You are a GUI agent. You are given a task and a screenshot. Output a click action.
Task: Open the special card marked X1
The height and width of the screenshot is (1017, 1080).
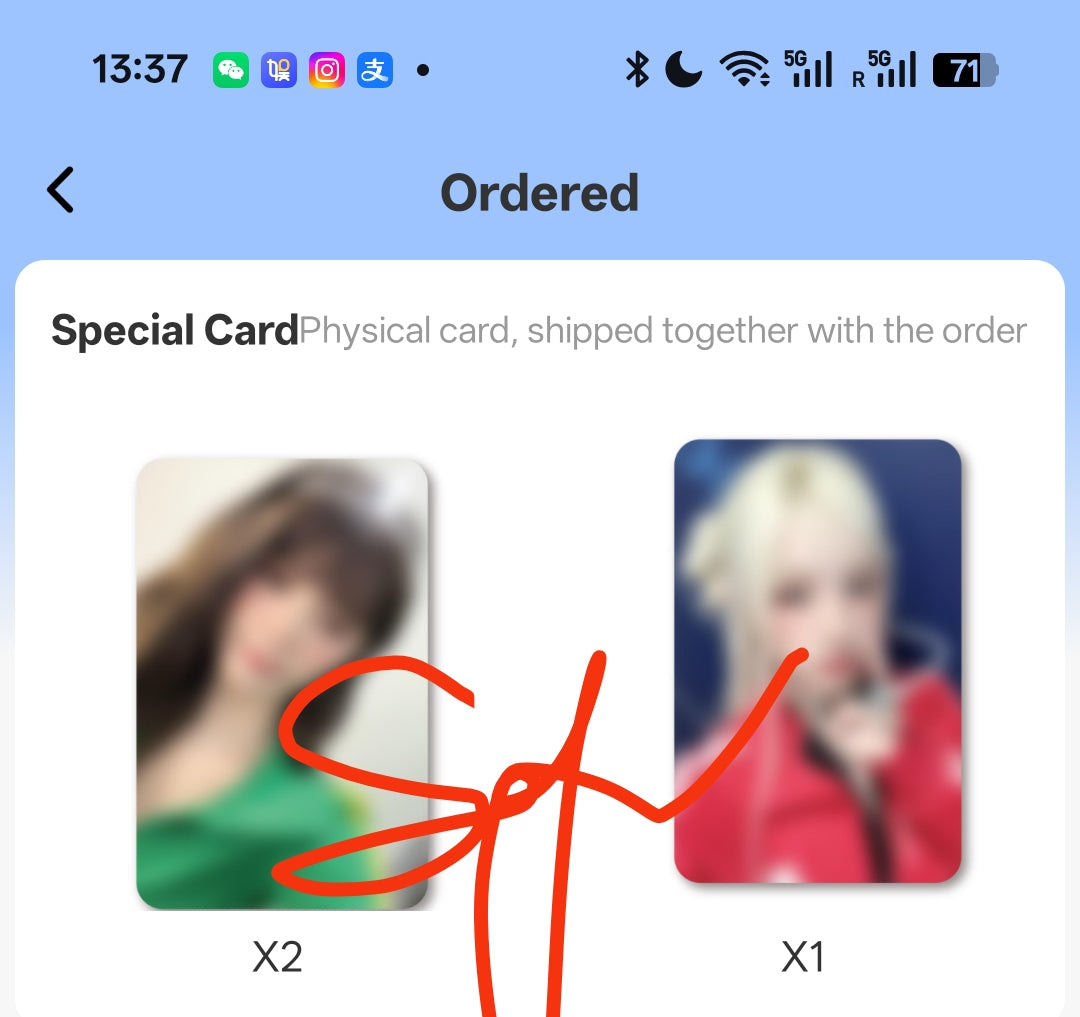817,661
